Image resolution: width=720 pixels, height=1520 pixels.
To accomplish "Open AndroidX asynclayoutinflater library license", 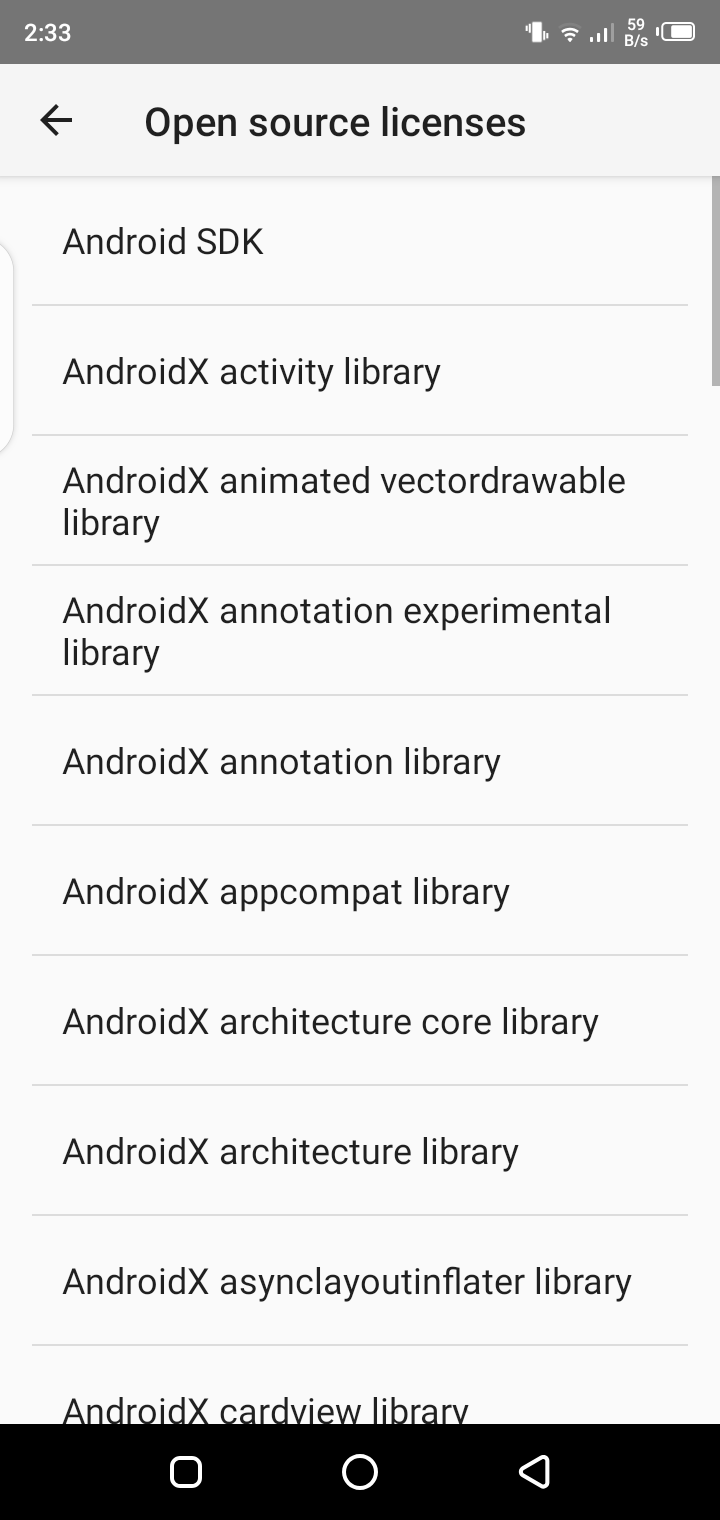I will pyautogui.click(x=360, y=1282).
